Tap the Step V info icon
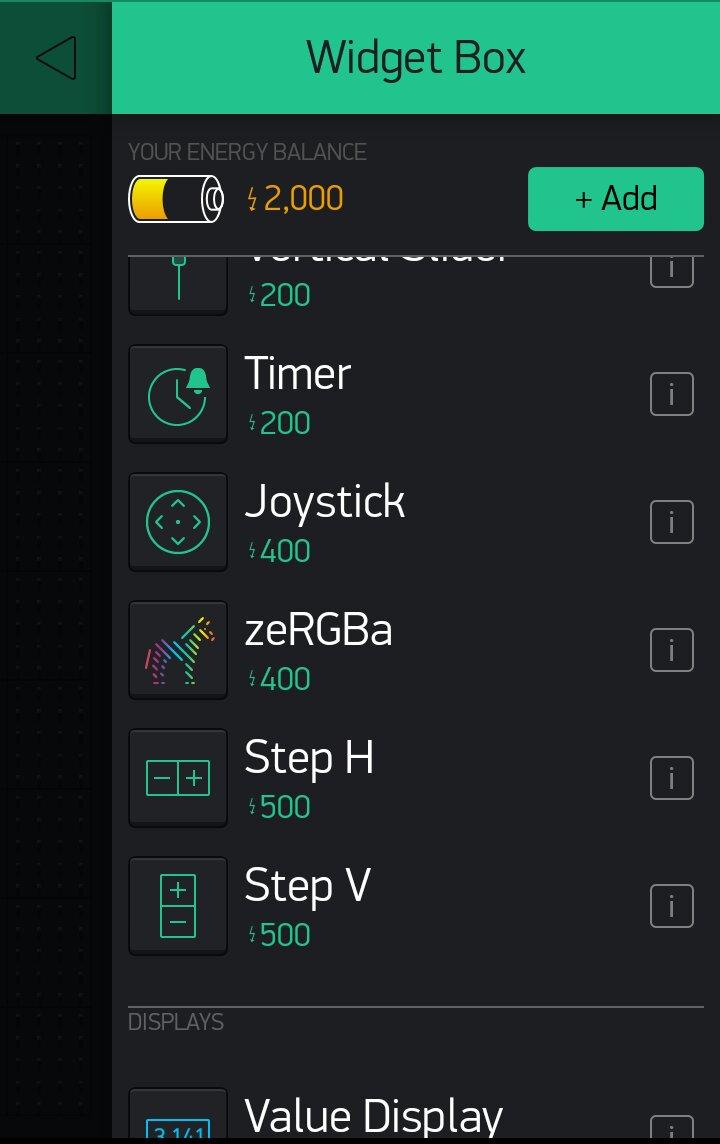Image resolution: width=720 pixels, height=1144 pixels. 671,906
